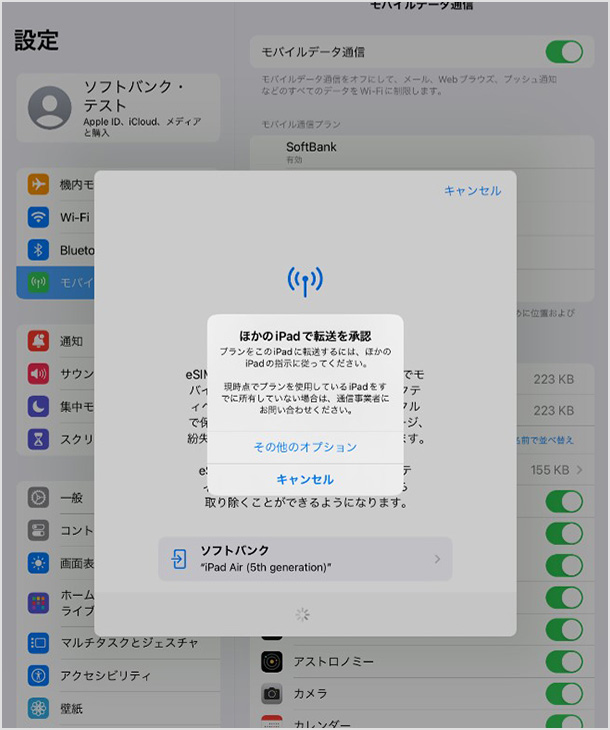Tap キャンセル at top of the sheet
Viewport: 610px width, 730px height.
coord(472,190)
